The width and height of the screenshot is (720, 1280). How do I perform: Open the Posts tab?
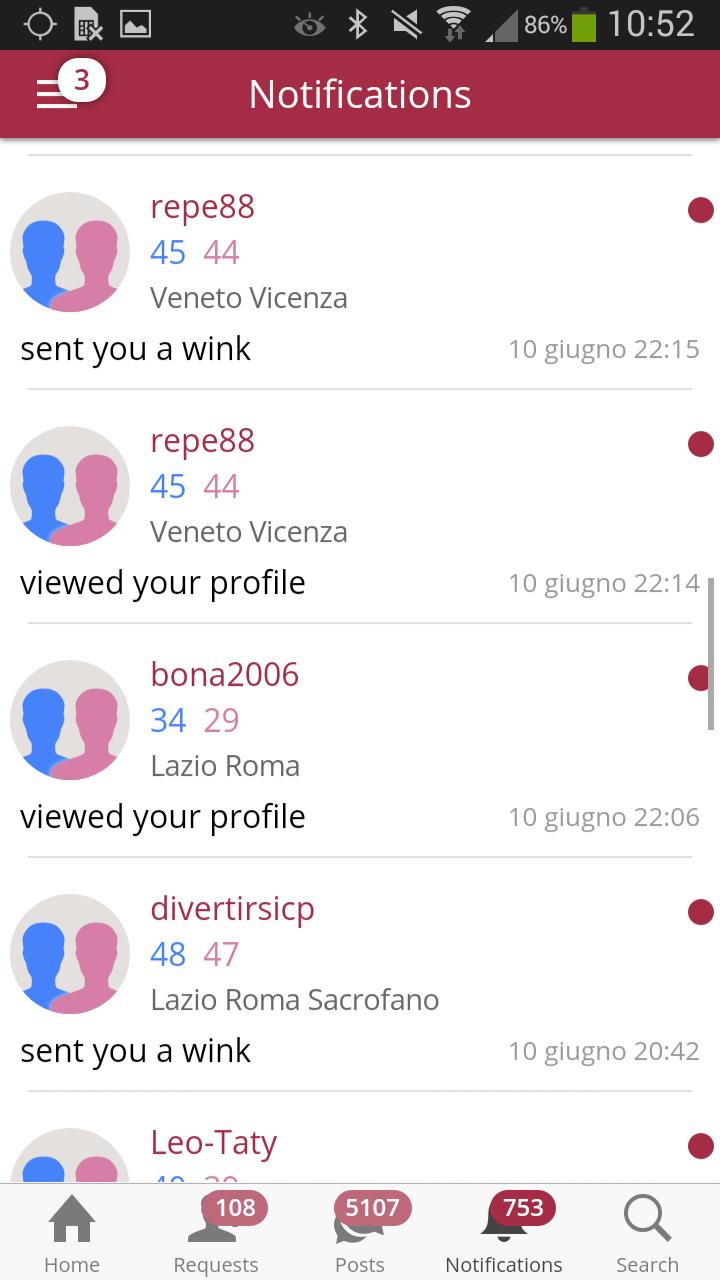360,1234
